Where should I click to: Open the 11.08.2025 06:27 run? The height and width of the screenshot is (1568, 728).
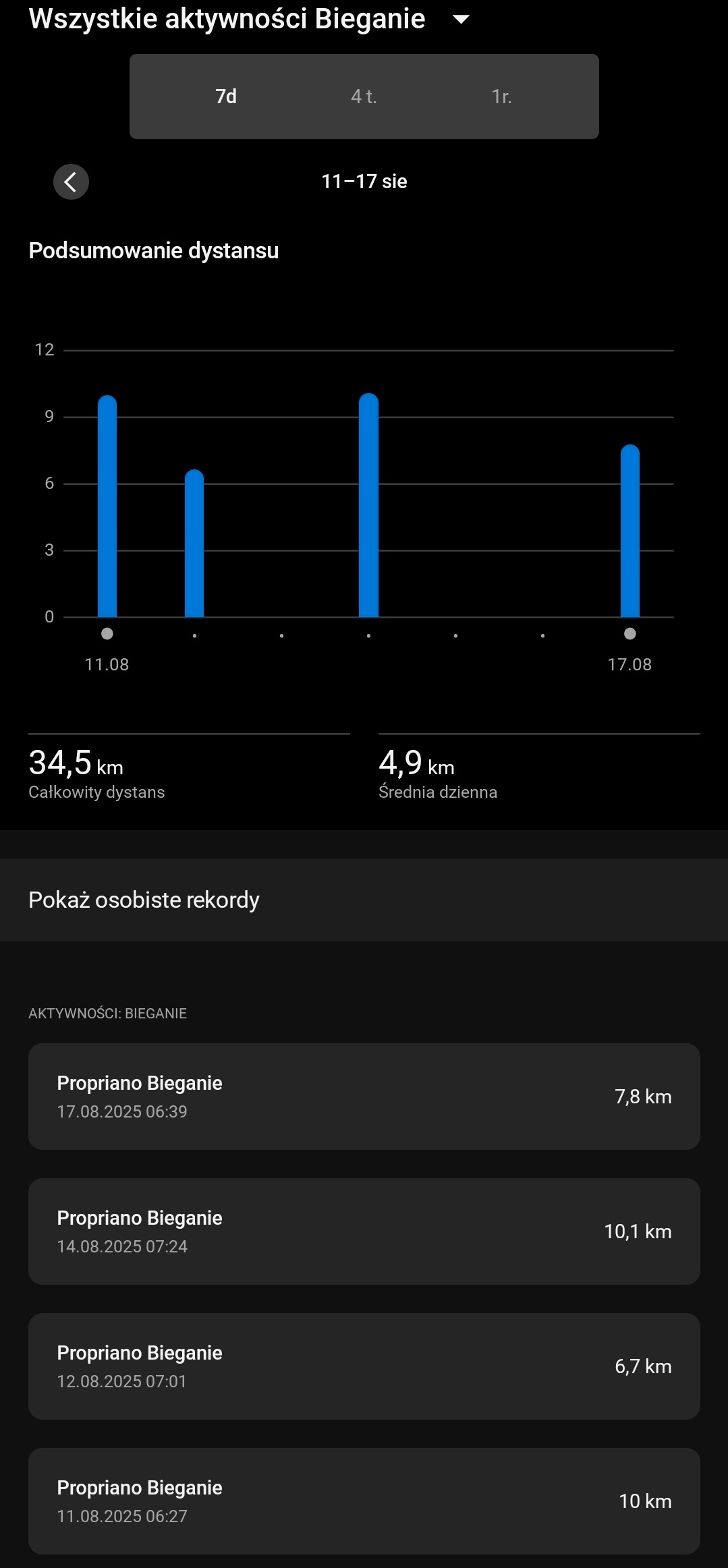coord(364,1501)
